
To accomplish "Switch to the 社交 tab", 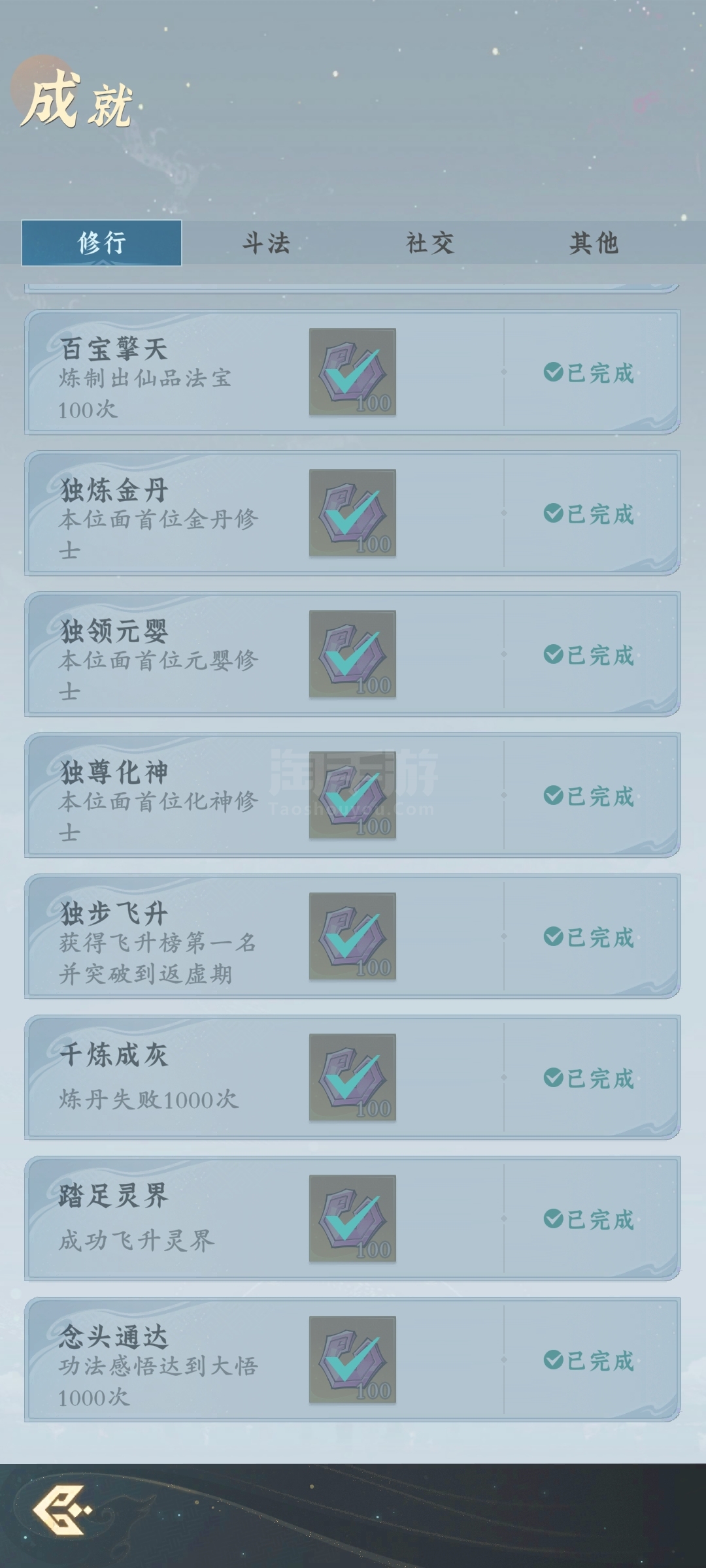I will pos(429,243).
